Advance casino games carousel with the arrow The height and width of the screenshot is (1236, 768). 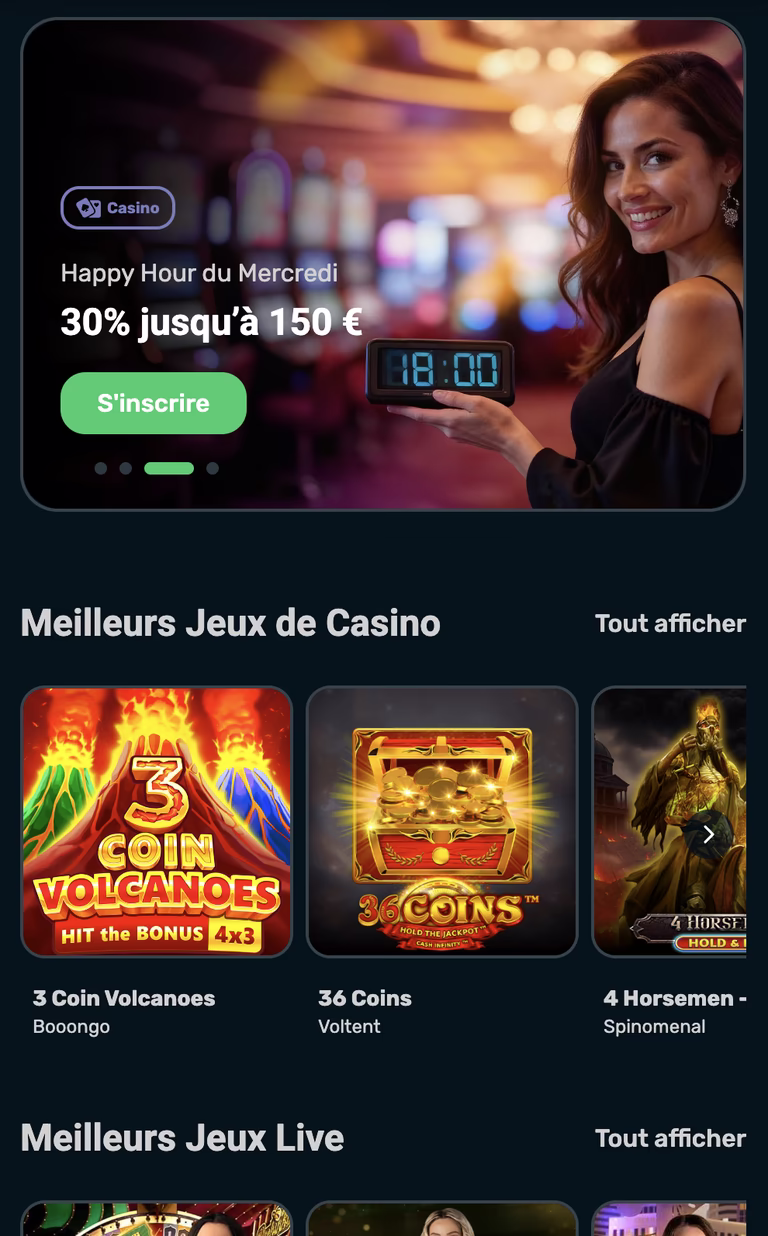[x=708, y=834]
